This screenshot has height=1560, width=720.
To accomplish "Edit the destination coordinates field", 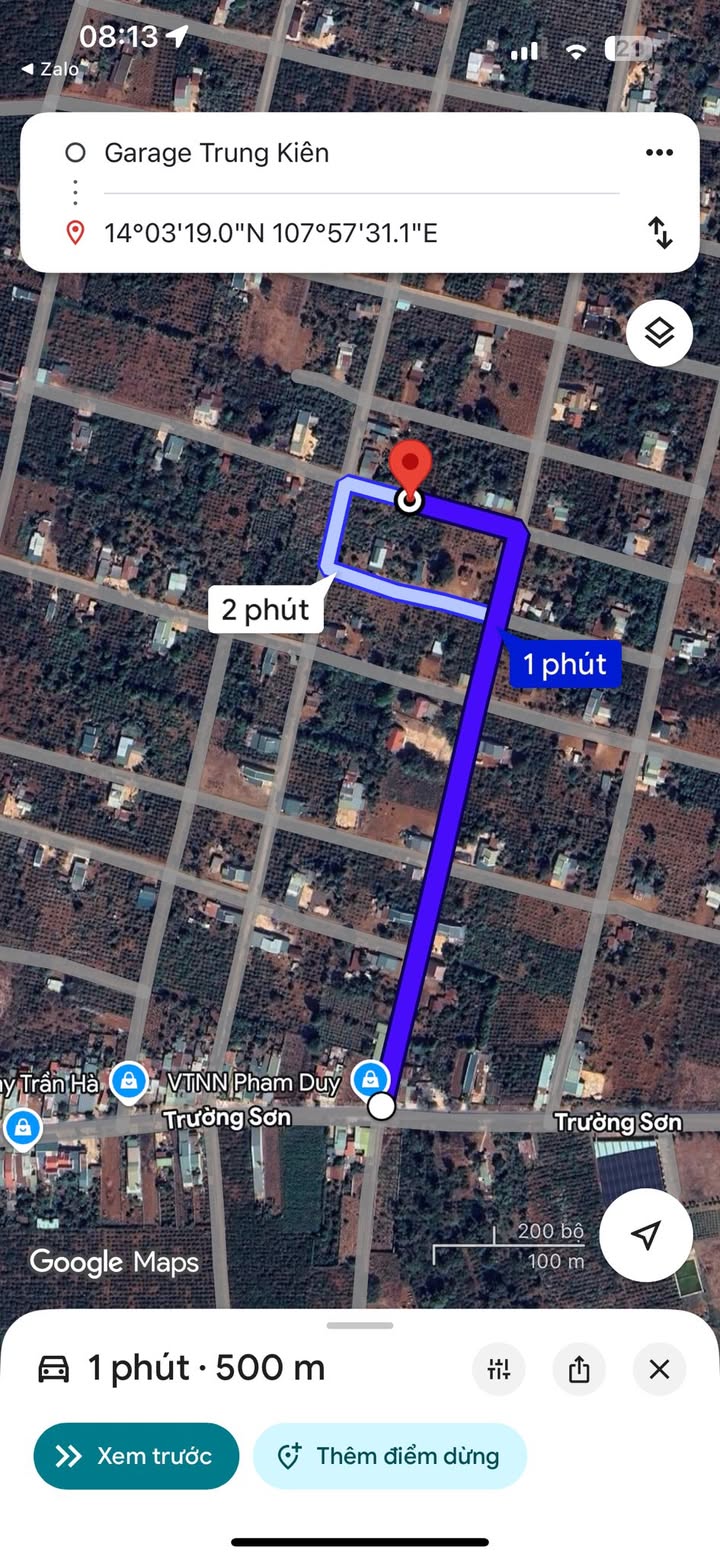I will pyautogui.click(x=270, y=233).
